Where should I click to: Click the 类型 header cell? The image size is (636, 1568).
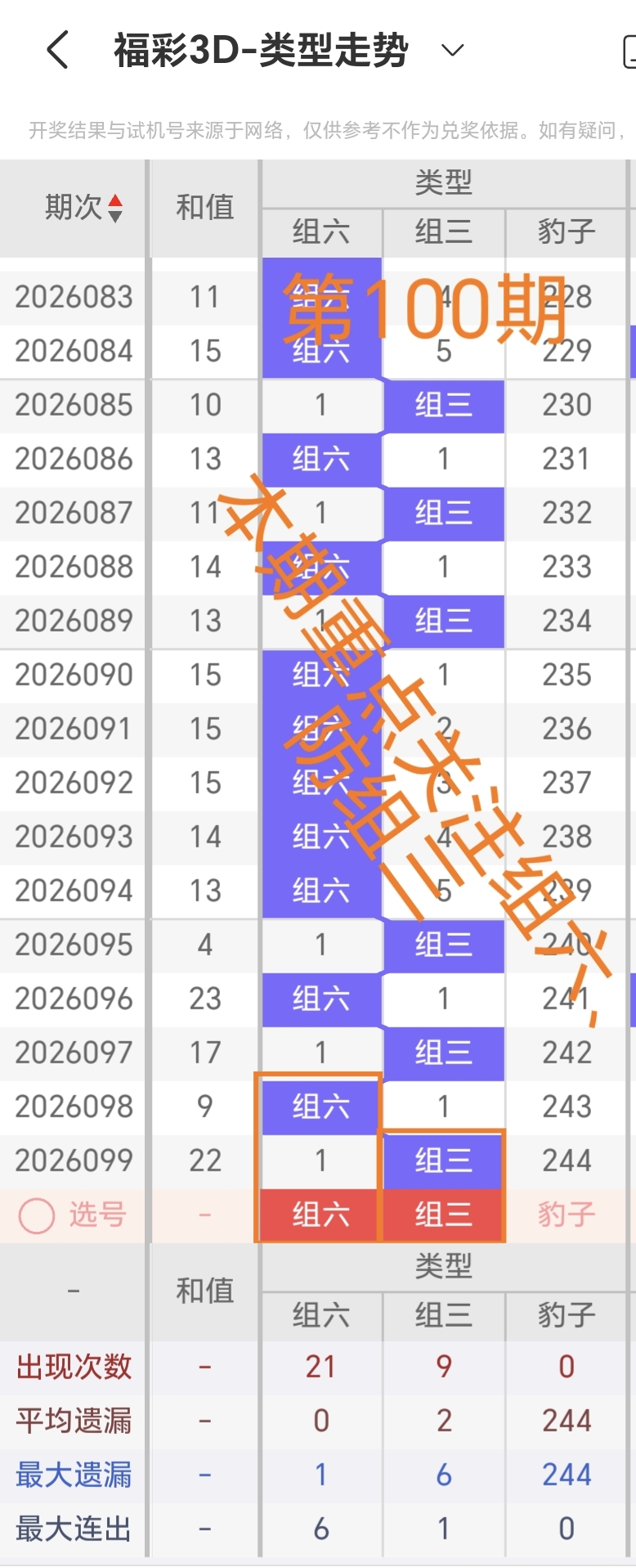(x=445, y=183)
